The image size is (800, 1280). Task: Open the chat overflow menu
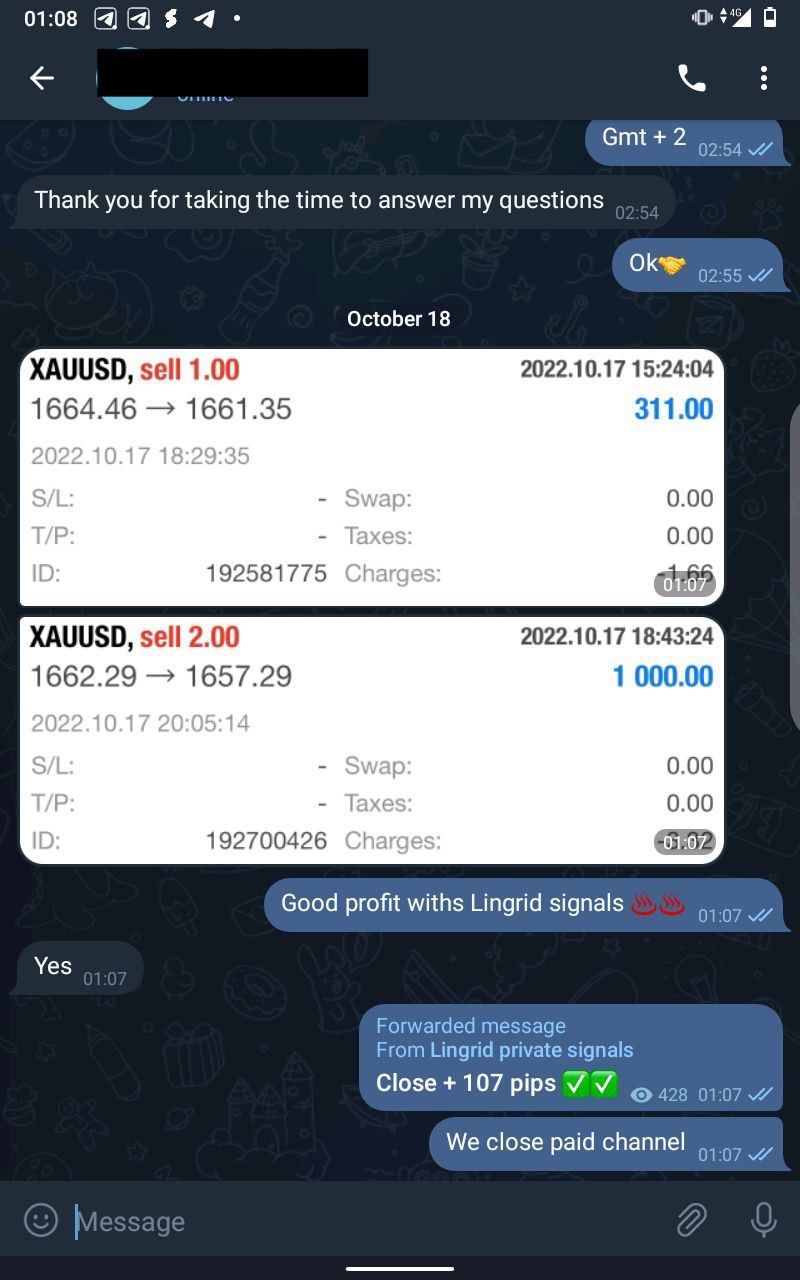pos(763,78)
